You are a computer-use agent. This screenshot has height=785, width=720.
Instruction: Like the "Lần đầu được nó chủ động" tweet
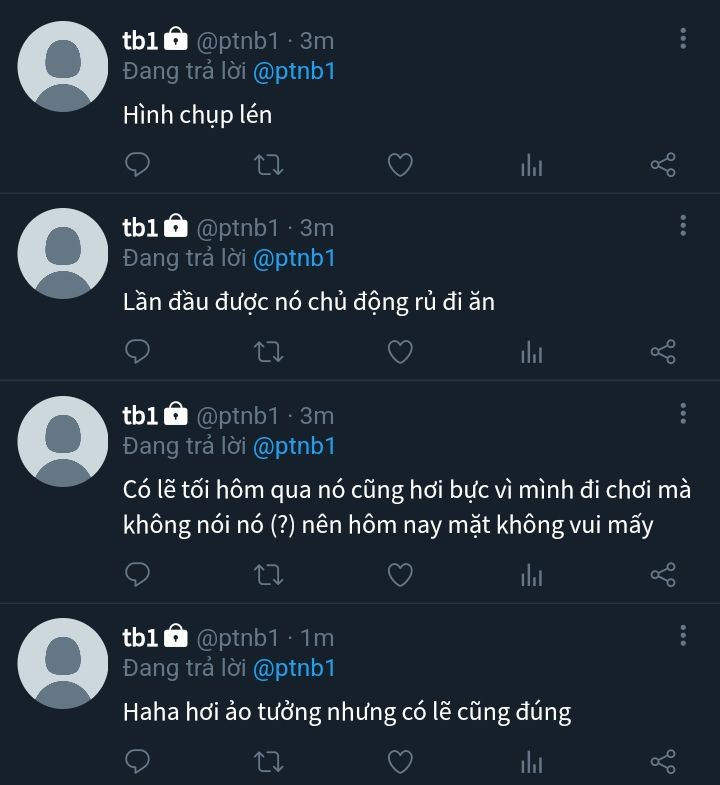pyautogui.click(x=400, y=352)
